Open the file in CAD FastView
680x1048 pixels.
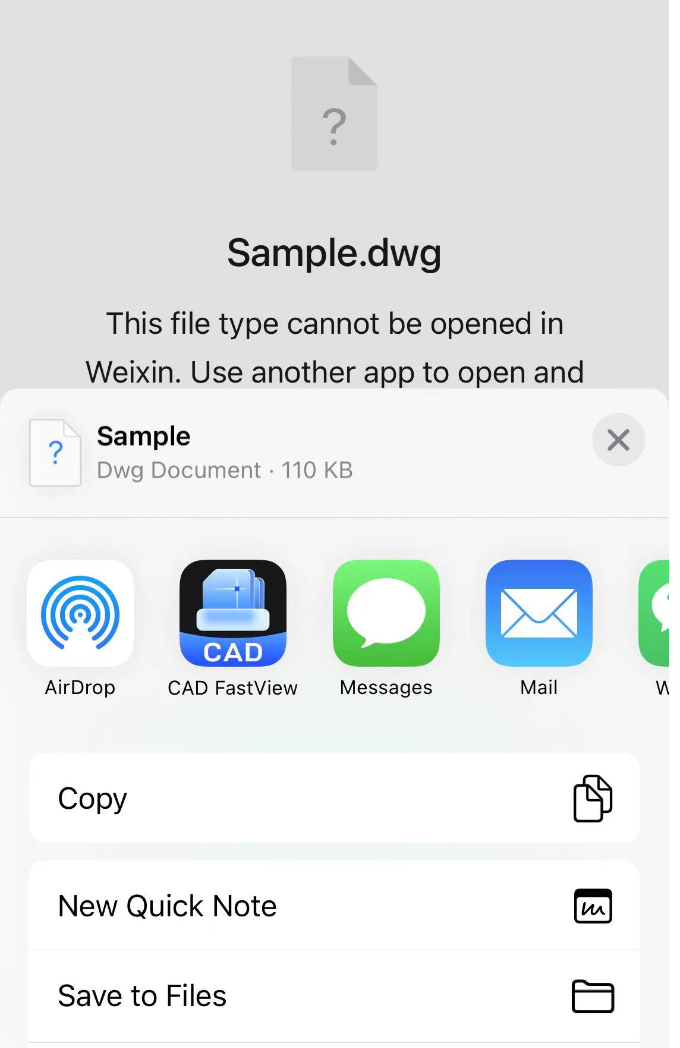pyautogui.click(x=233, y=613)
